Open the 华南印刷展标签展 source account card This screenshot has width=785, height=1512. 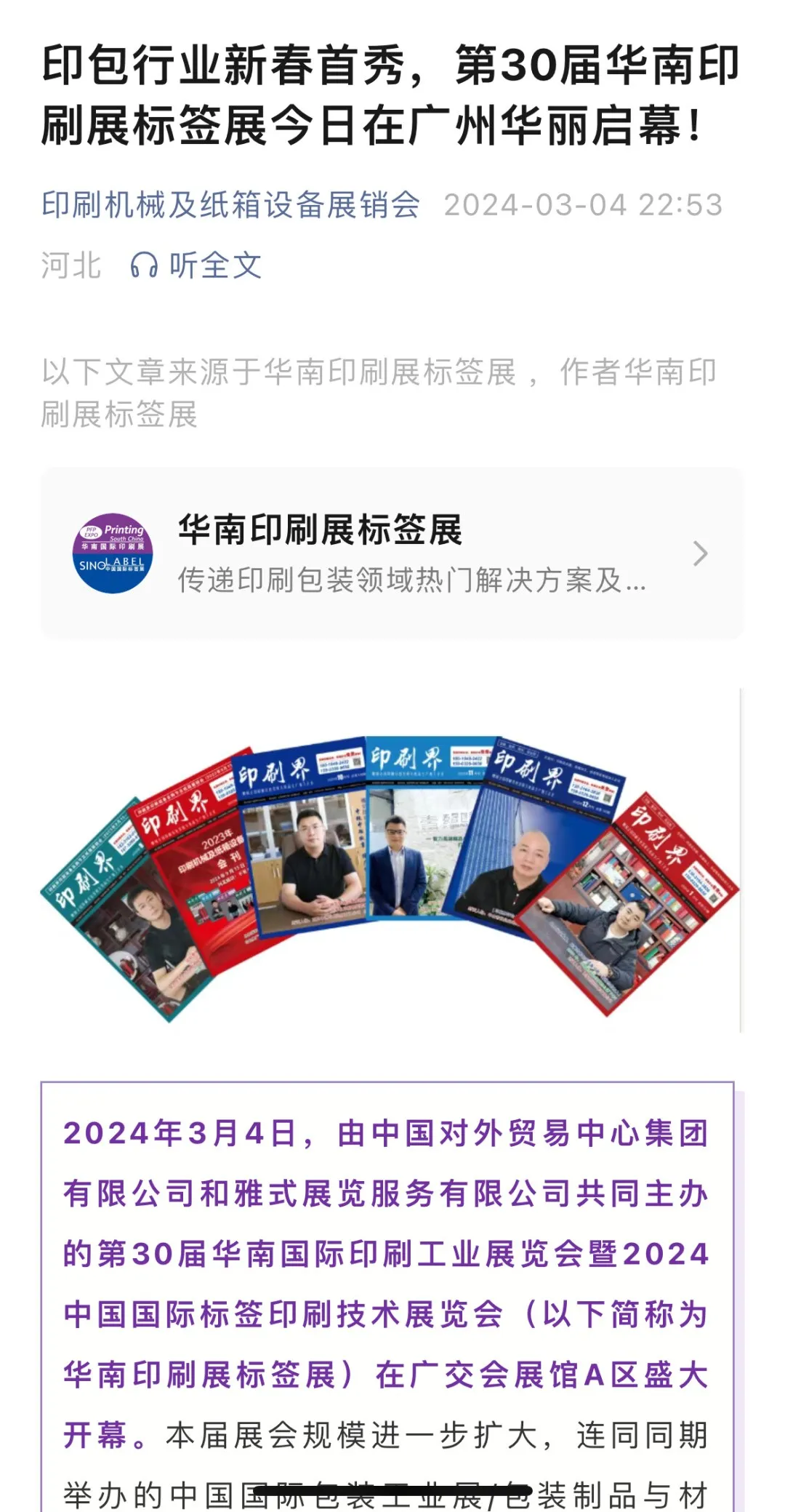[x=392, y=554]
